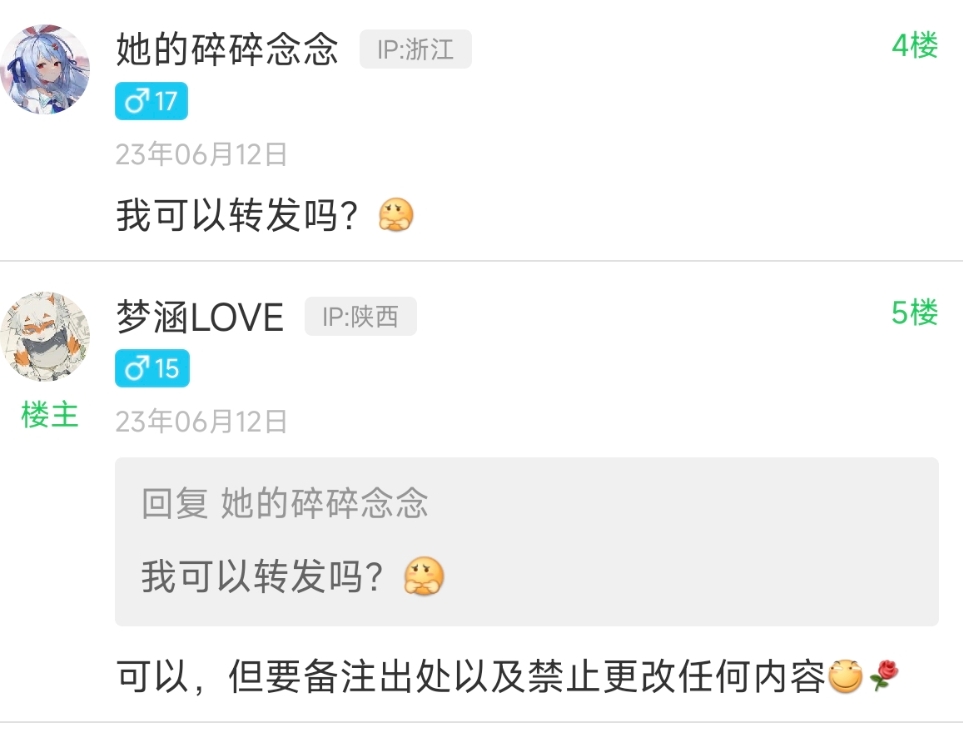
Task: Tap the 5楼 reply about 备注出处
Action: point(470,677)
